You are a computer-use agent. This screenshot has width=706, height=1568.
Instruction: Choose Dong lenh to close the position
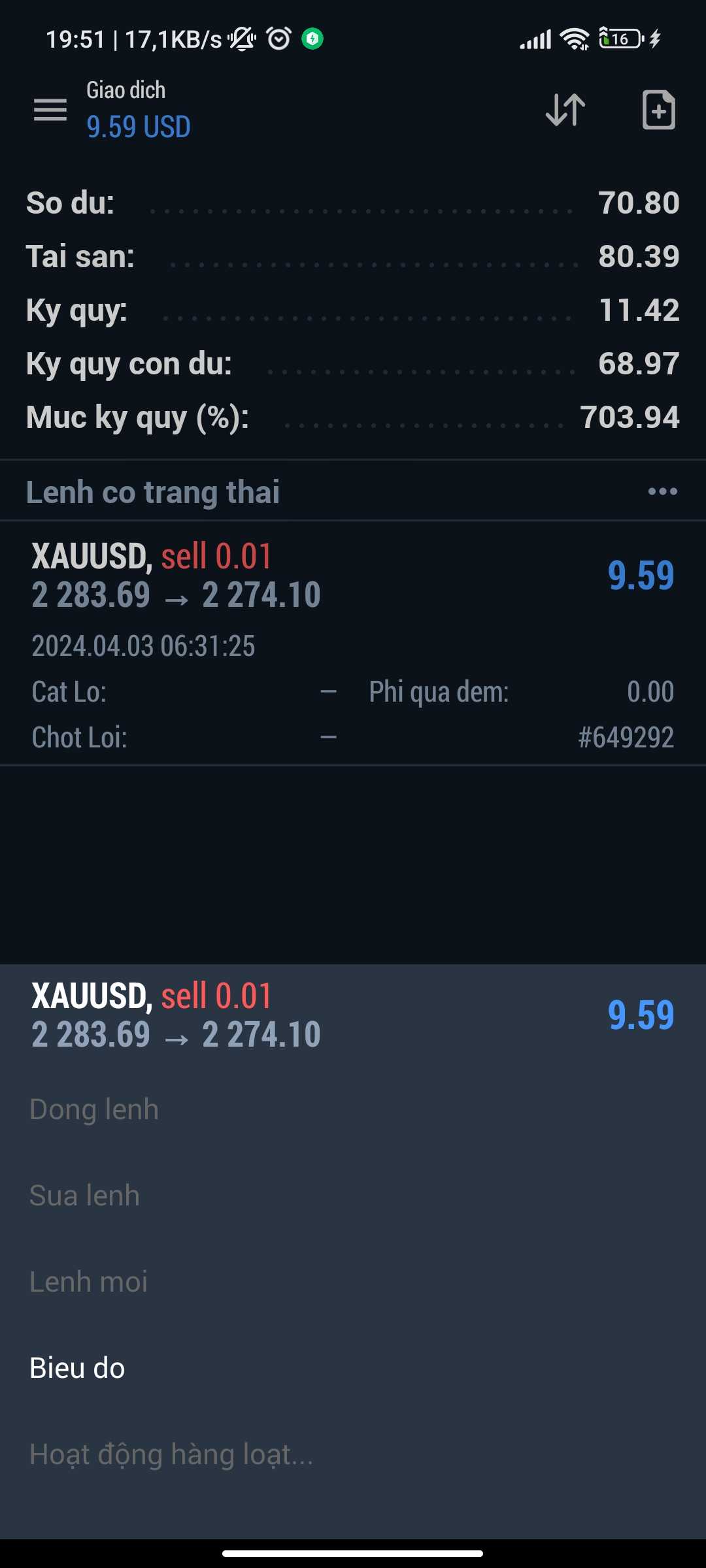[x=94, y=1109]
